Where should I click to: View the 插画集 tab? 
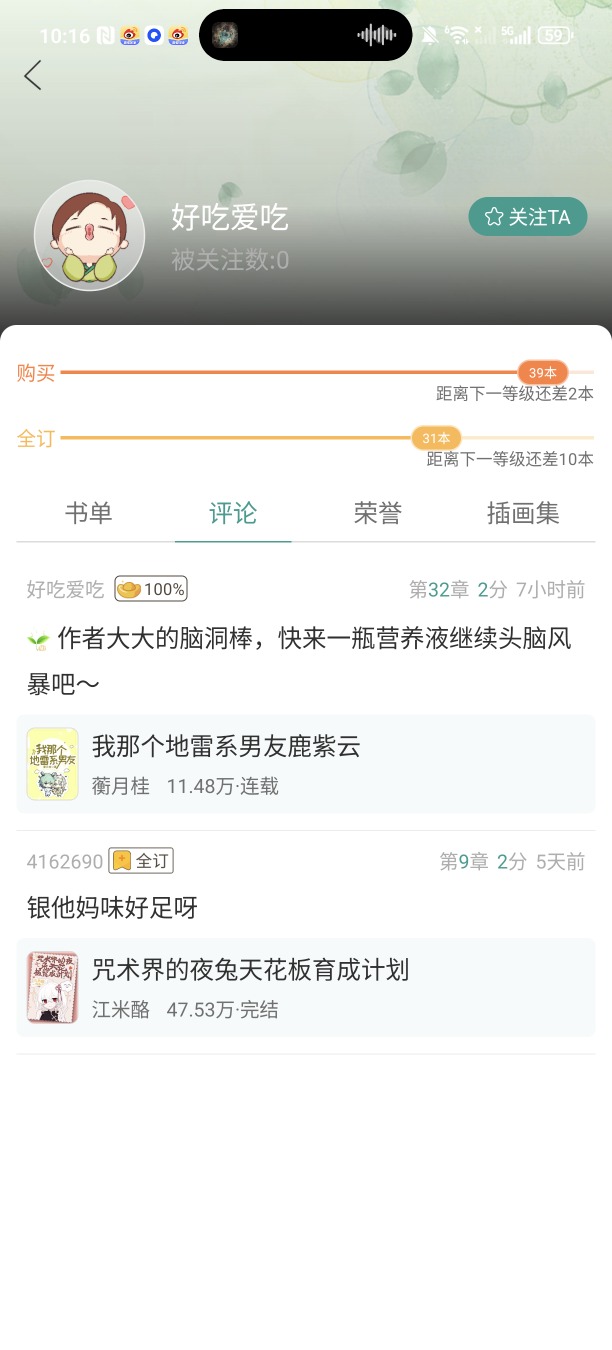523,513
